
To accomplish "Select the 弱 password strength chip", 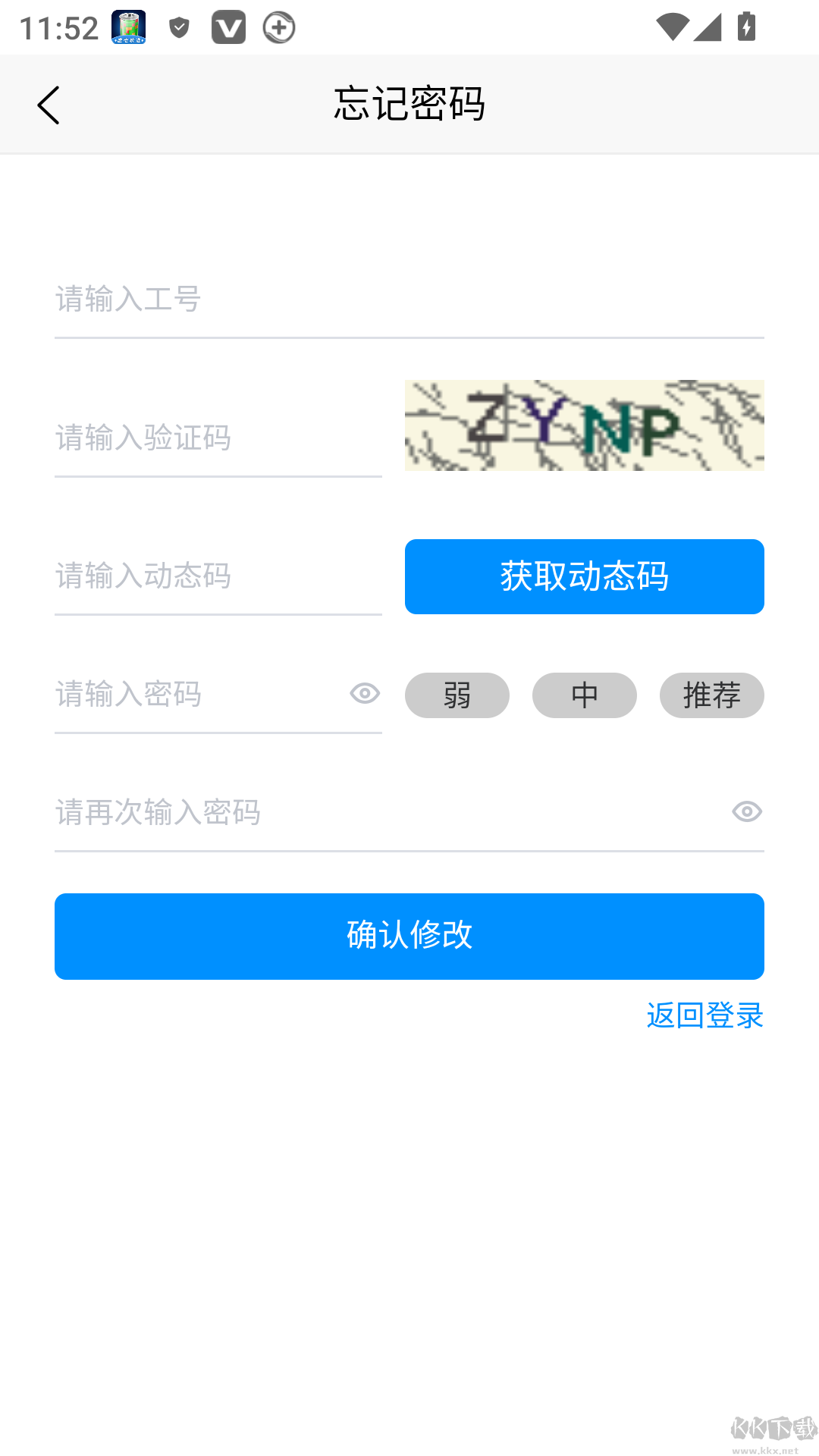I will click(457, 695).
